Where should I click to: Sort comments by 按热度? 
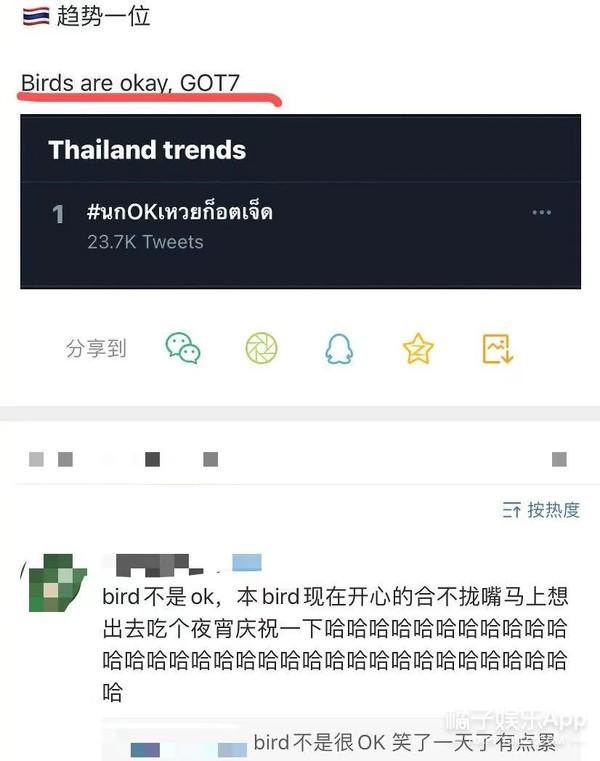(541, 510)
